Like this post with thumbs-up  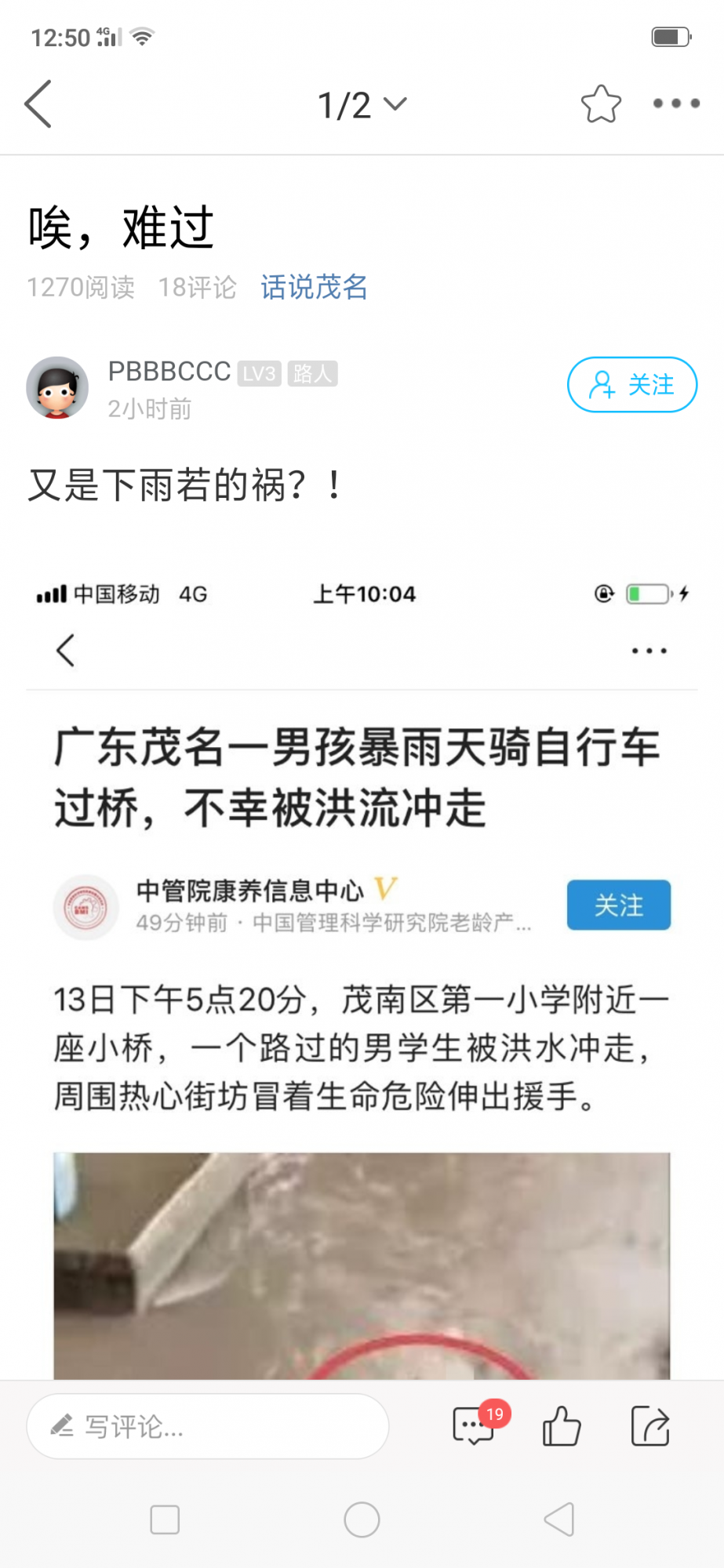[562, 1426]
